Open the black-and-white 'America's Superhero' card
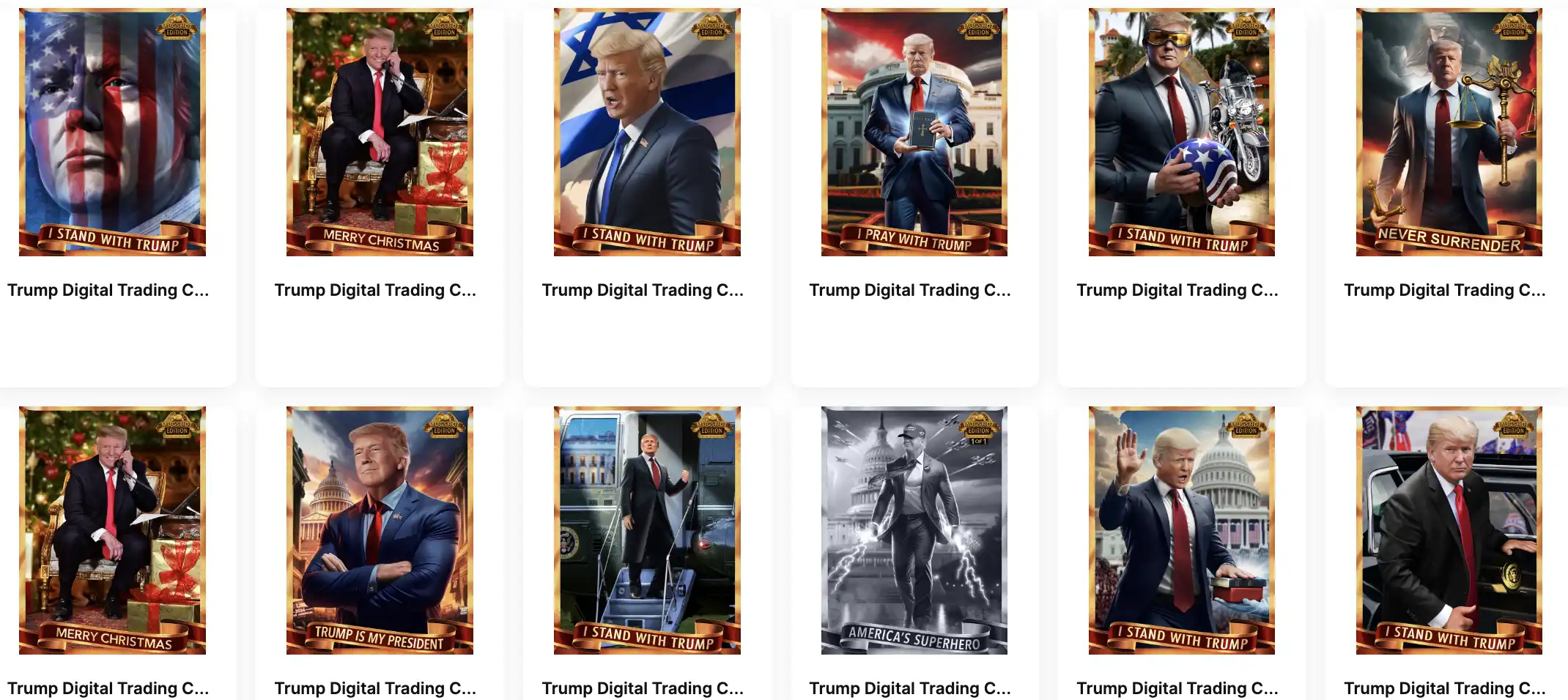This screenshot has width=1568, height=700. pos(914,530)
